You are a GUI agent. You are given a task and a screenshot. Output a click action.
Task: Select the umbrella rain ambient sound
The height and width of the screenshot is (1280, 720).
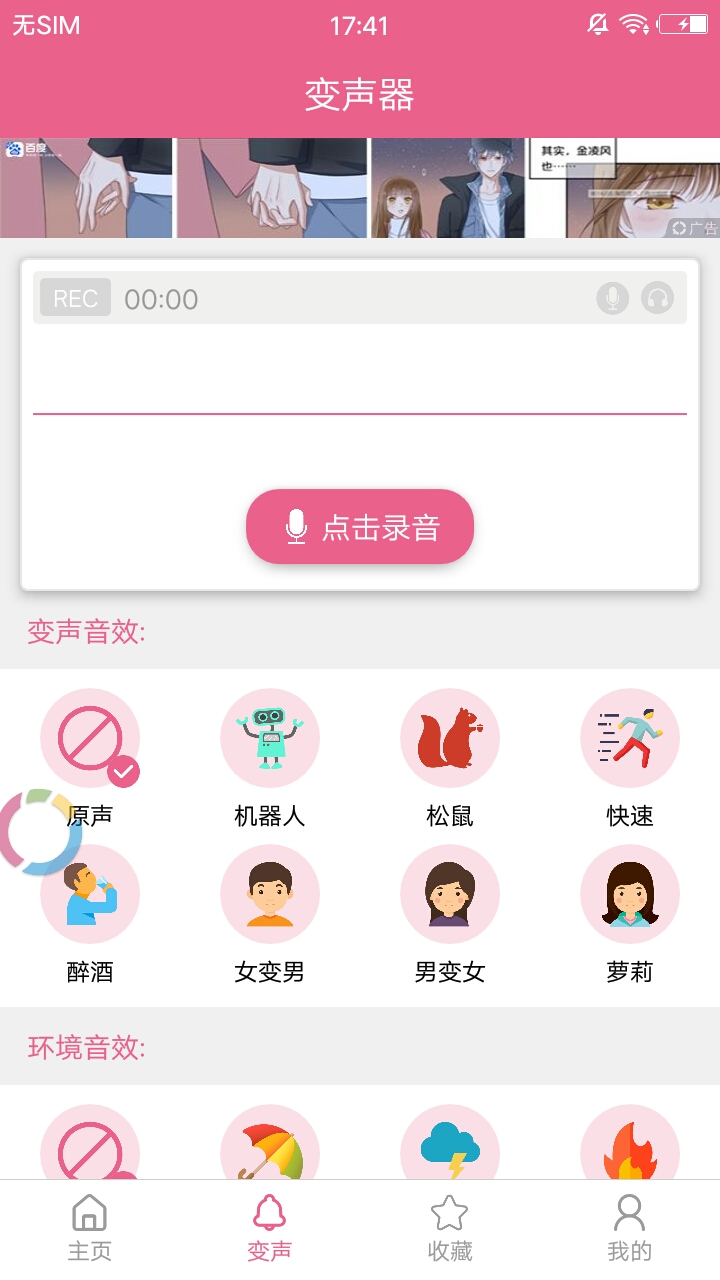click(270, 1150)
